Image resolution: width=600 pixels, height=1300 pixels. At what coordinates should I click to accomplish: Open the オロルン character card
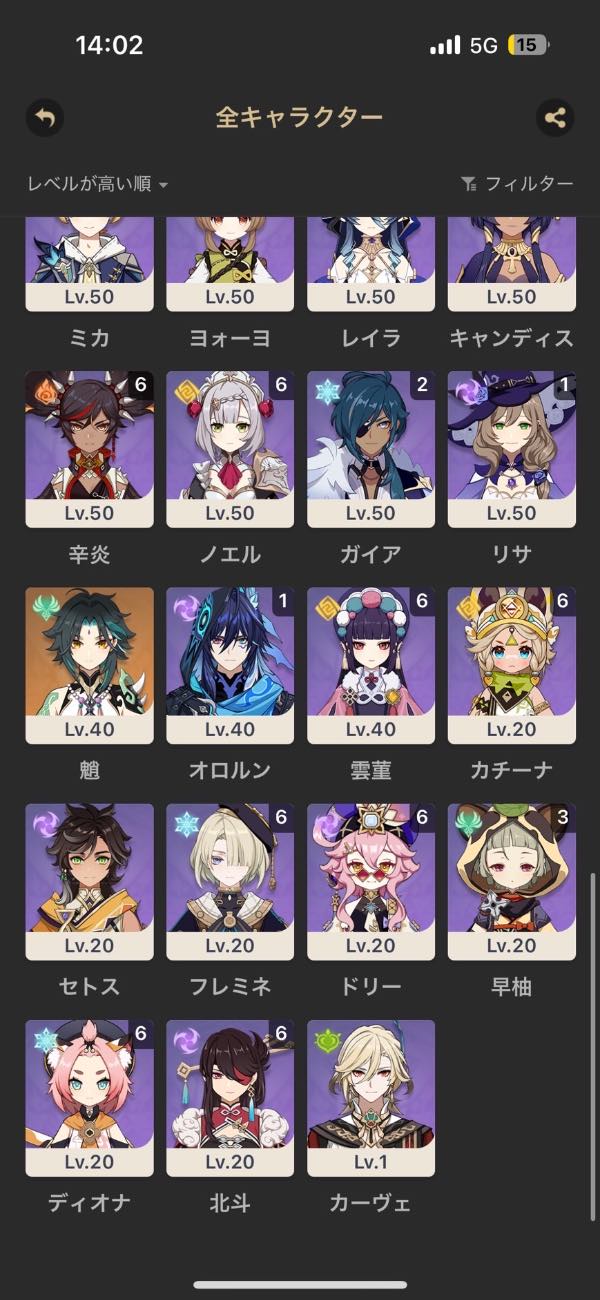pyautogui.click(x=230, y=665)
